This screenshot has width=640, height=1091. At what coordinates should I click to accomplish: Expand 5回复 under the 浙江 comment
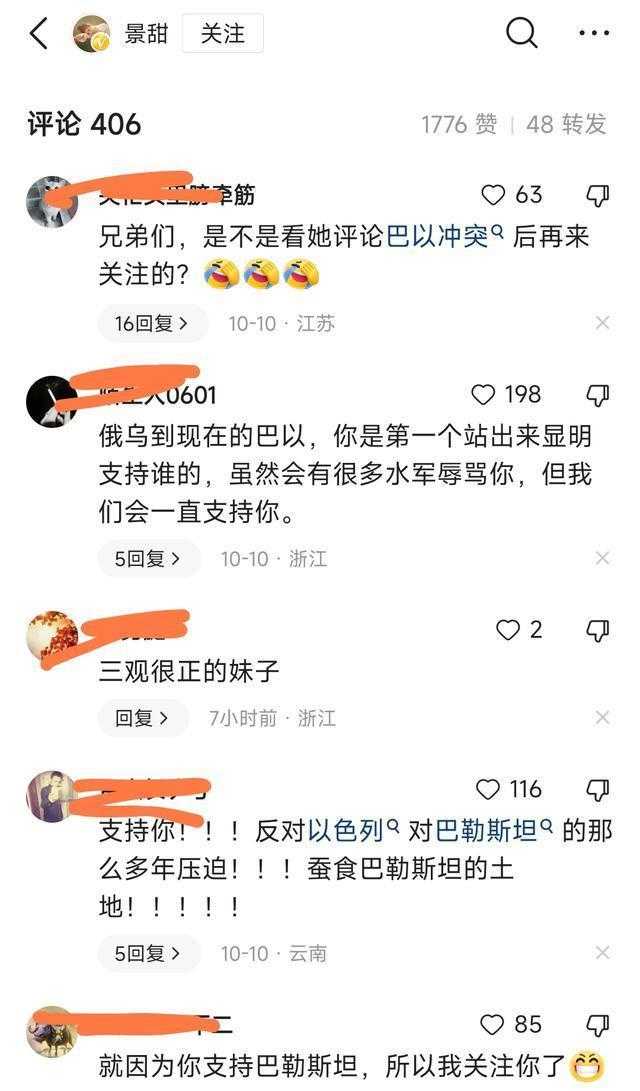click(x=148, y=558)
